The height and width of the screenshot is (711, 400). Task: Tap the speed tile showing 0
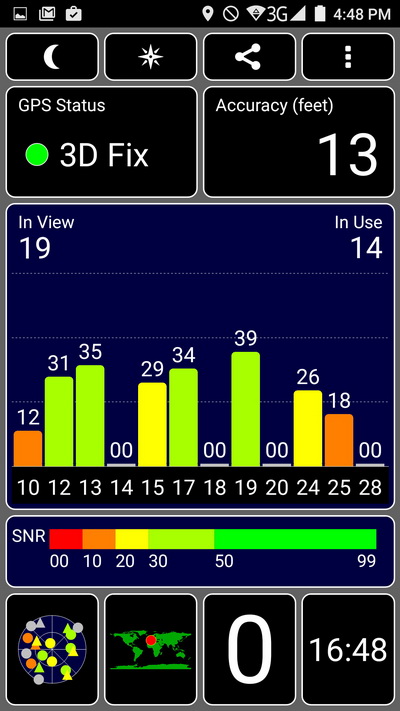(249, 650)
